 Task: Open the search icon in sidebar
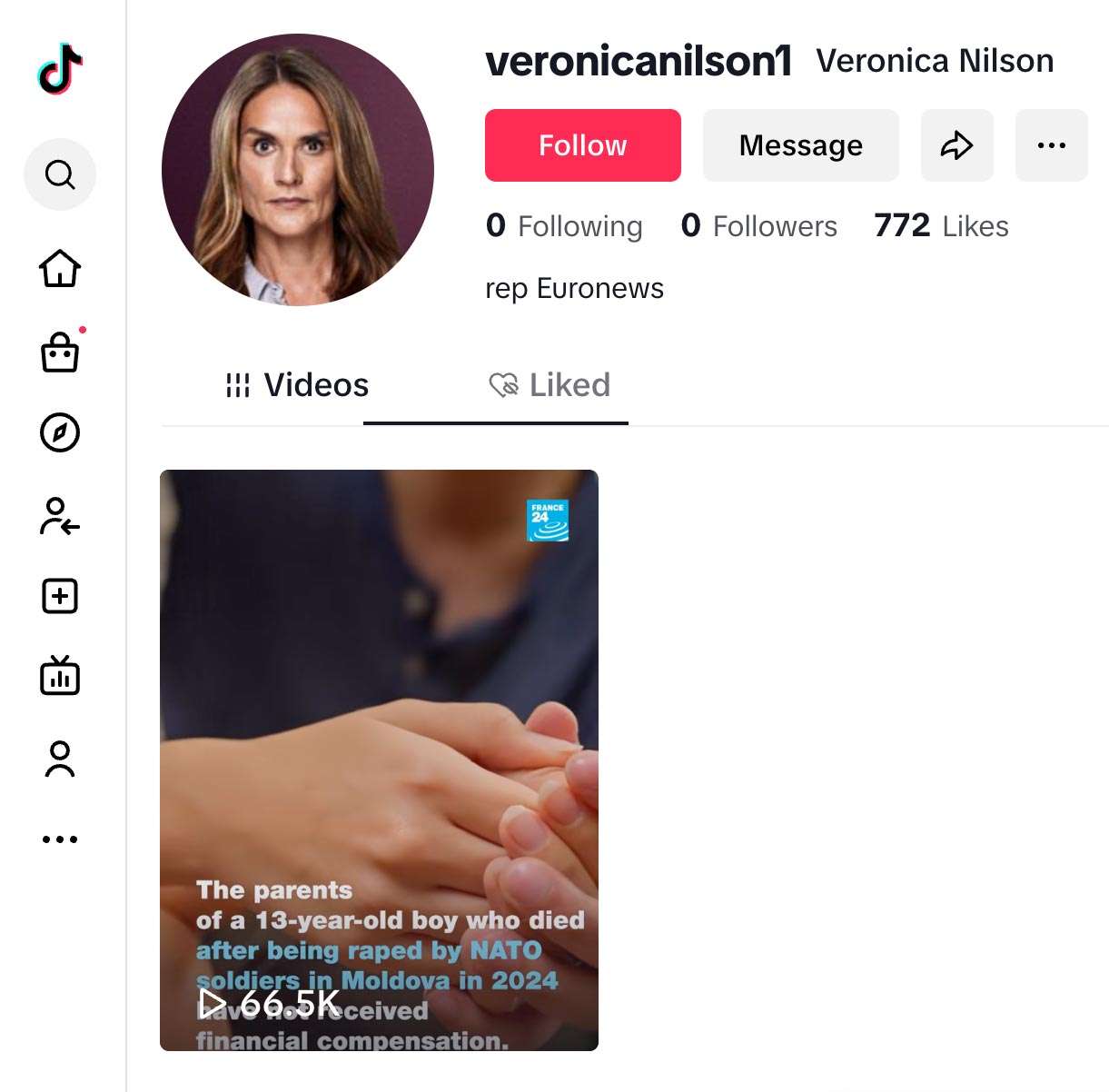click(60, 174)
